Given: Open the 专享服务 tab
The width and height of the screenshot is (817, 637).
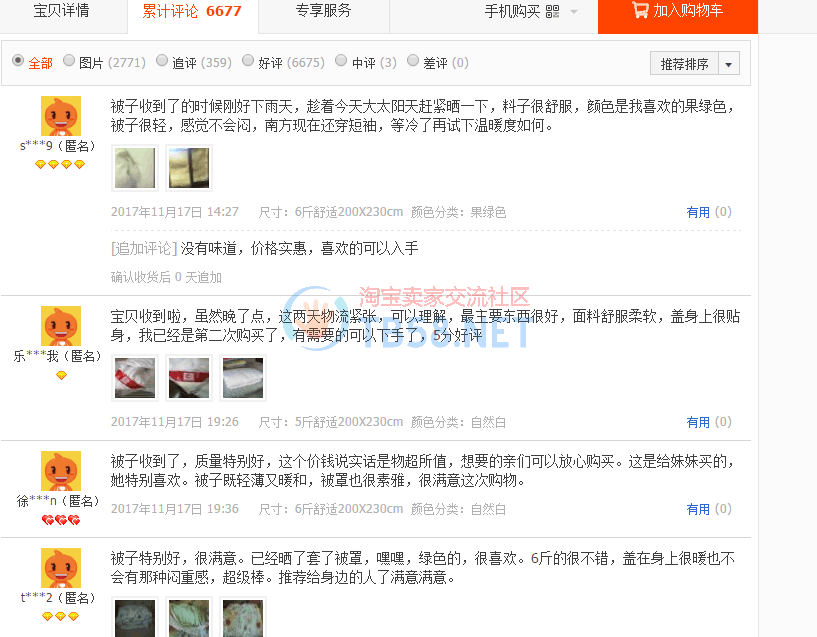Looking at the screenshot, I should click(x=323, y=12).
